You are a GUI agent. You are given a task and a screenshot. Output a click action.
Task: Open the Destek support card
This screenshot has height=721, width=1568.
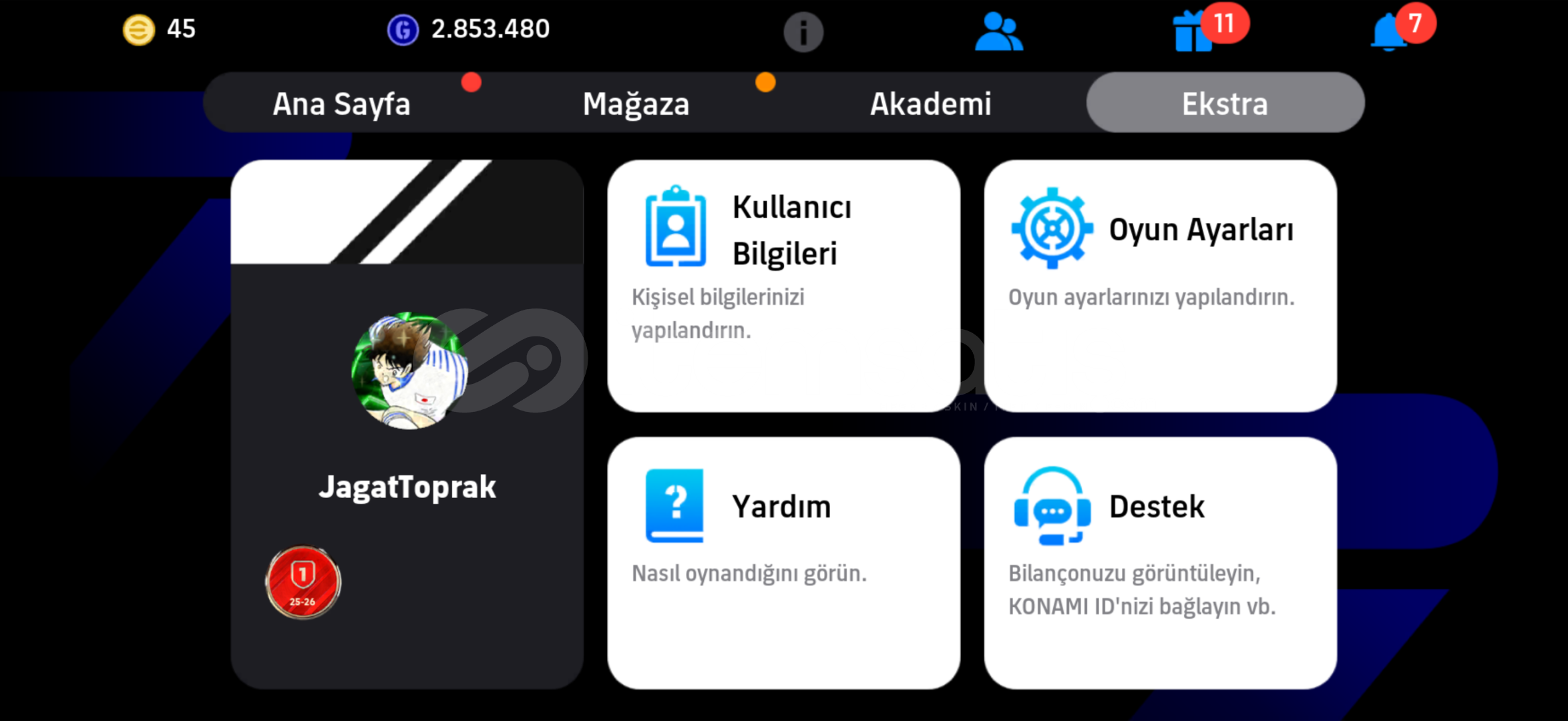tap(1160, 563)
